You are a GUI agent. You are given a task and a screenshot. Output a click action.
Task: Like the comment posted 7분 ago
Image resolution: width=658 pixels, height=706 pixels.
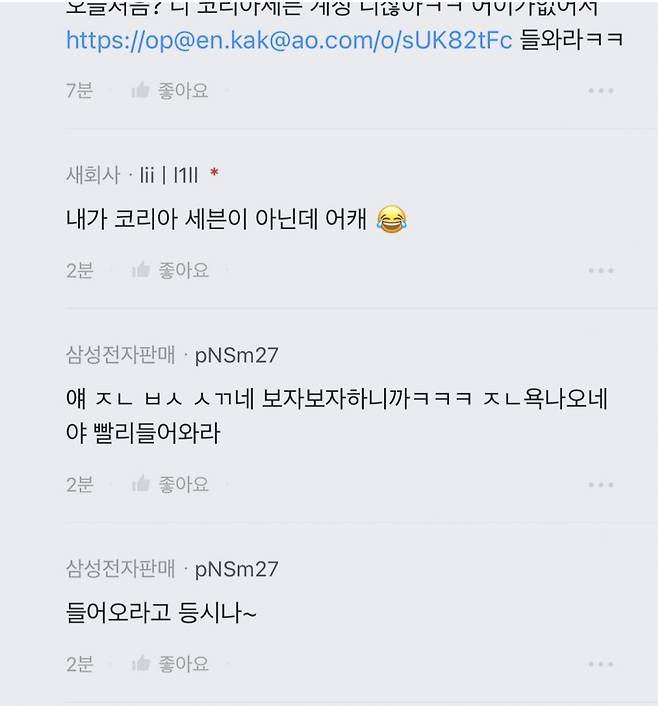point(170,91)
